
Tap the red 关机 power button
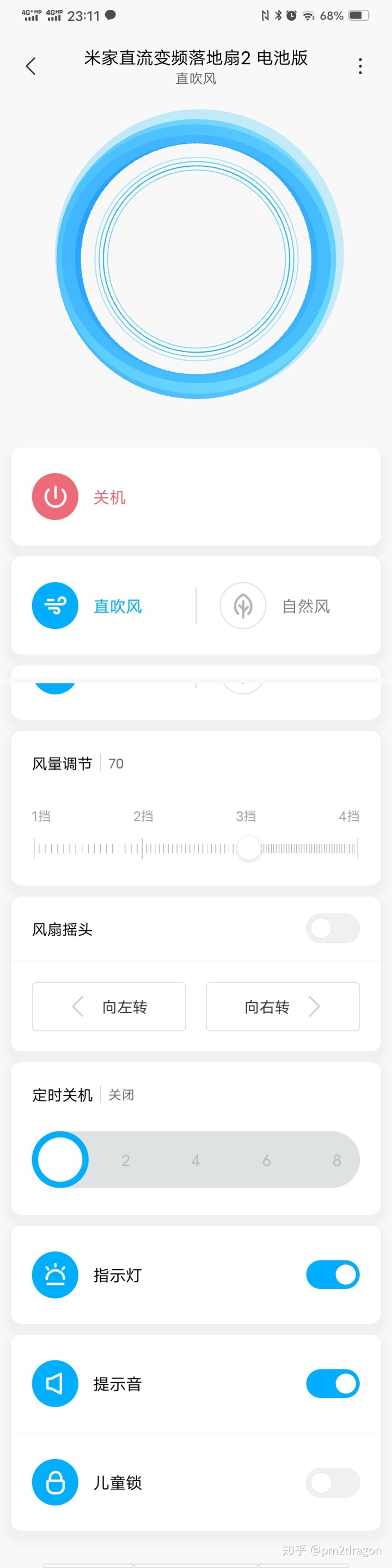pos(56,497)
